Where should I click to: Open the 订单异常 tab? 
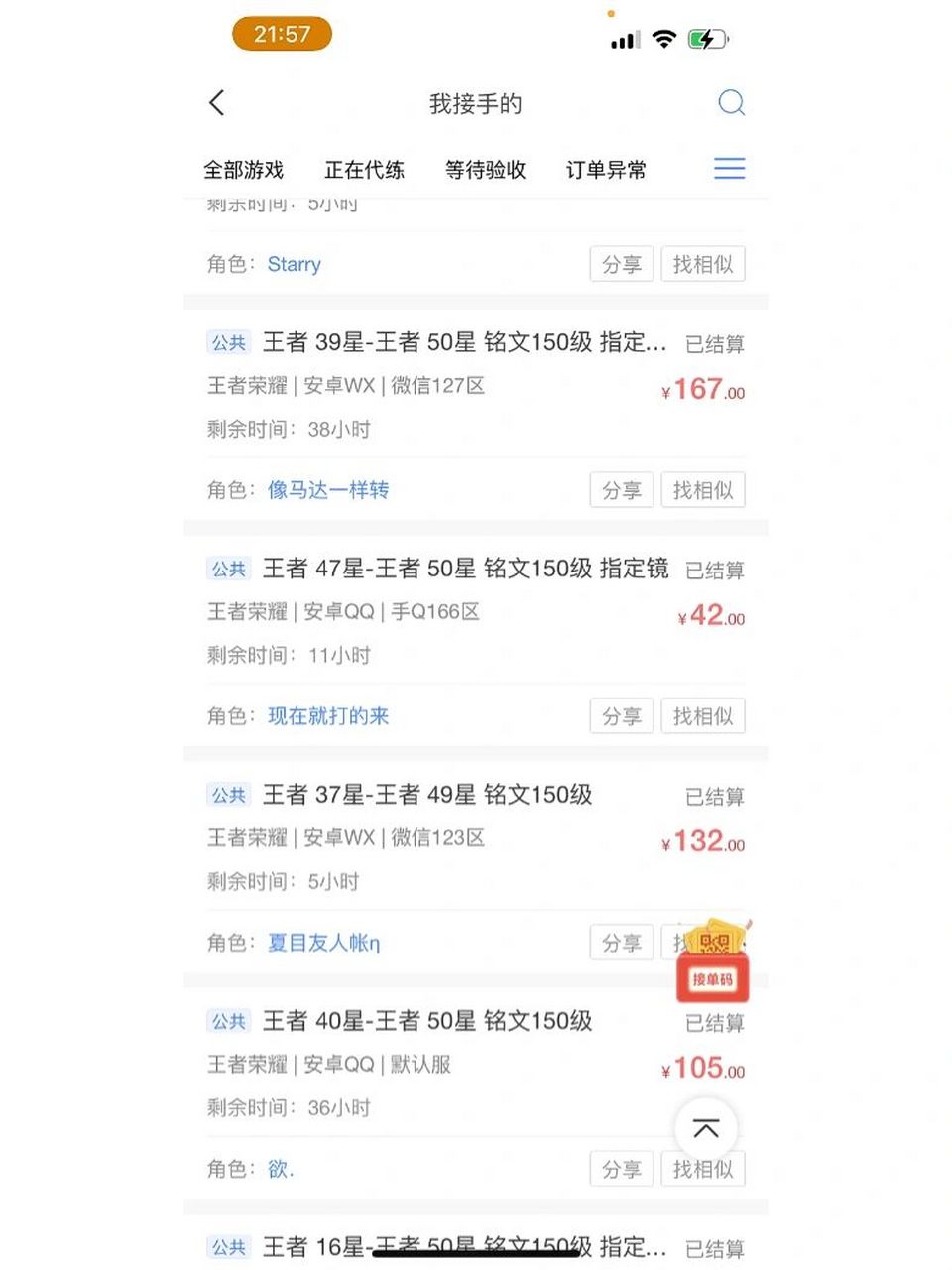coord(606,169)
